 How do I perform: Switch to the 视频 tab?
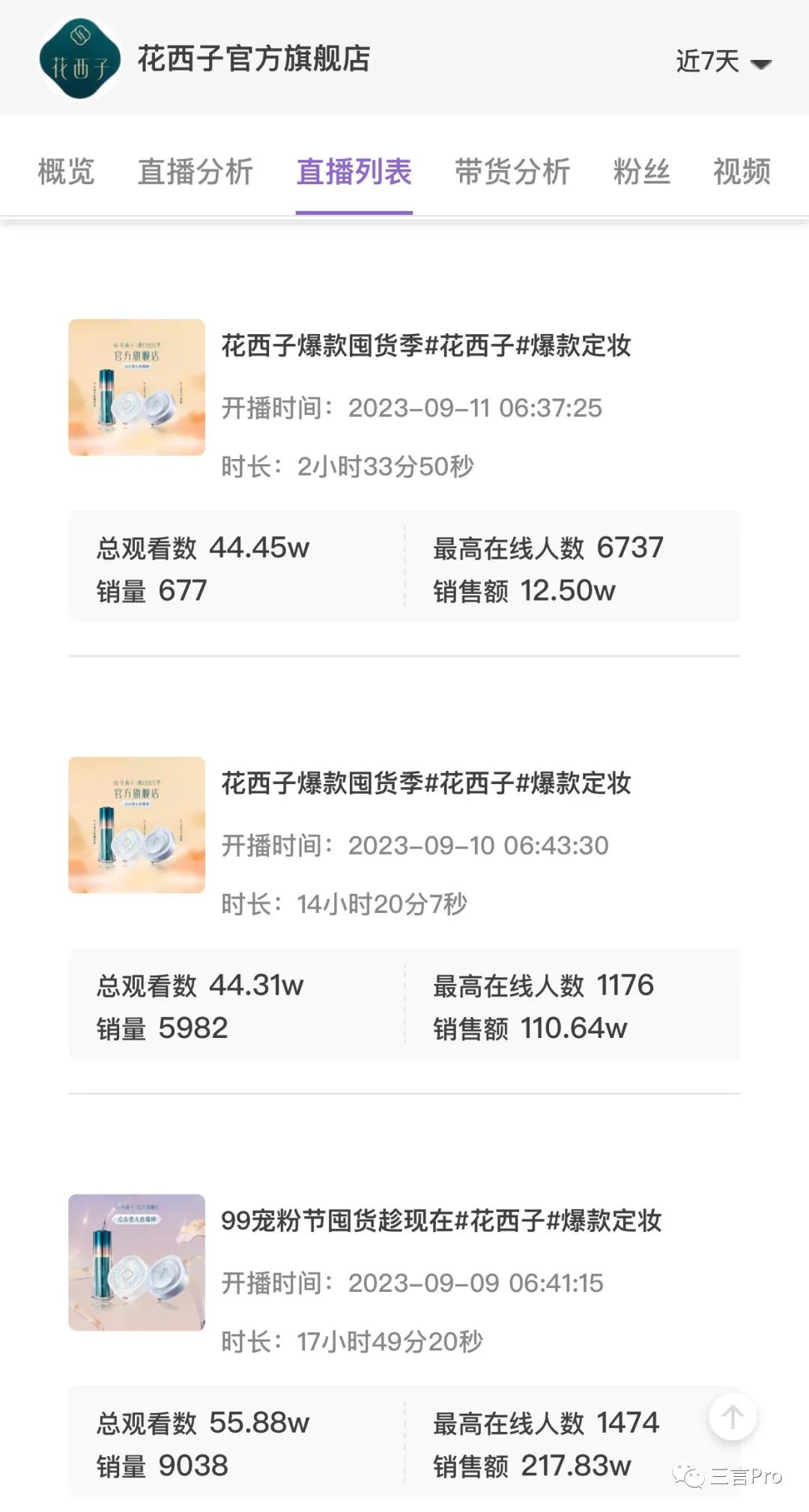pos(742,171)
